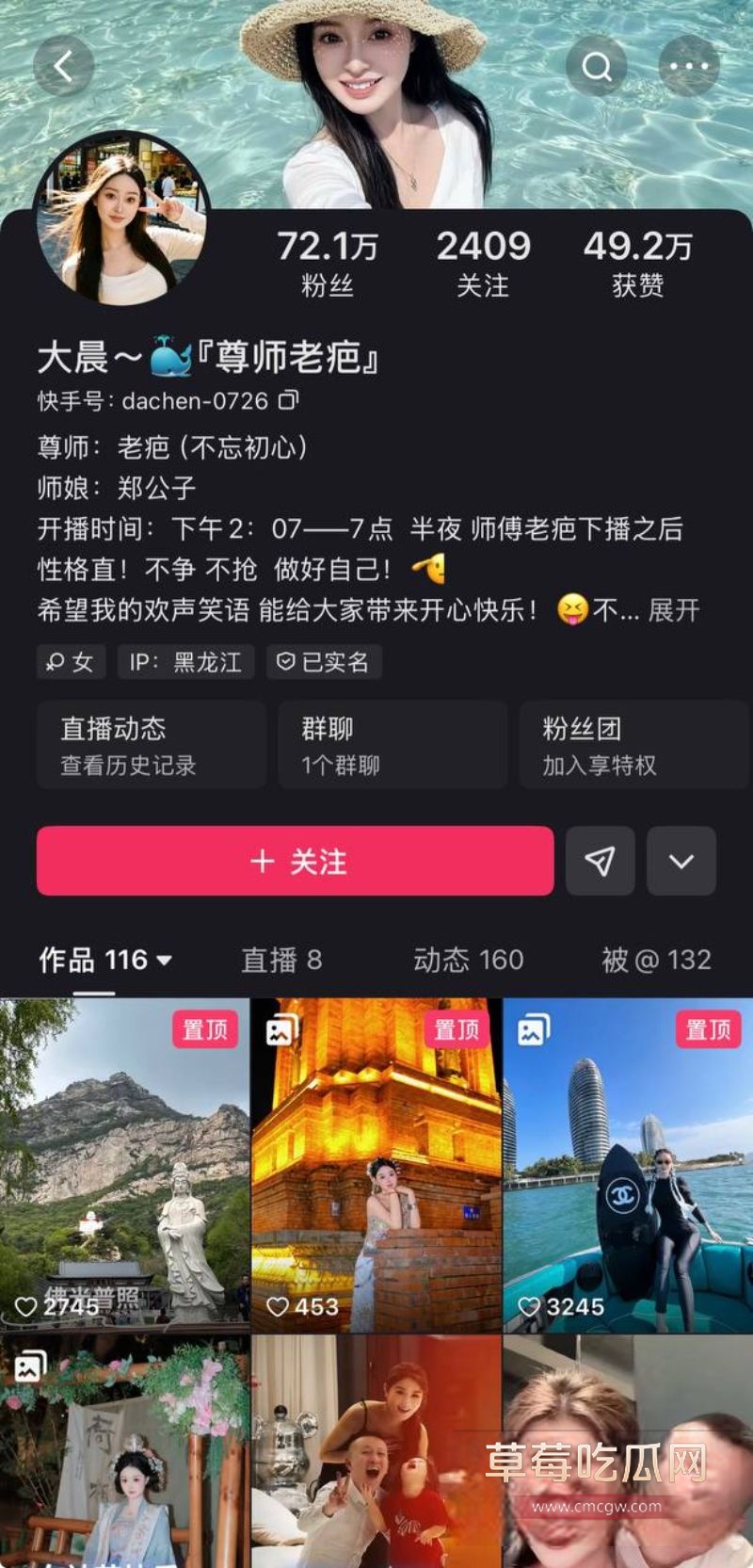The image size is (753, 1568).
Task: Toggle the 置顶 pinned badge on first post
Action: coord(207,1029)
